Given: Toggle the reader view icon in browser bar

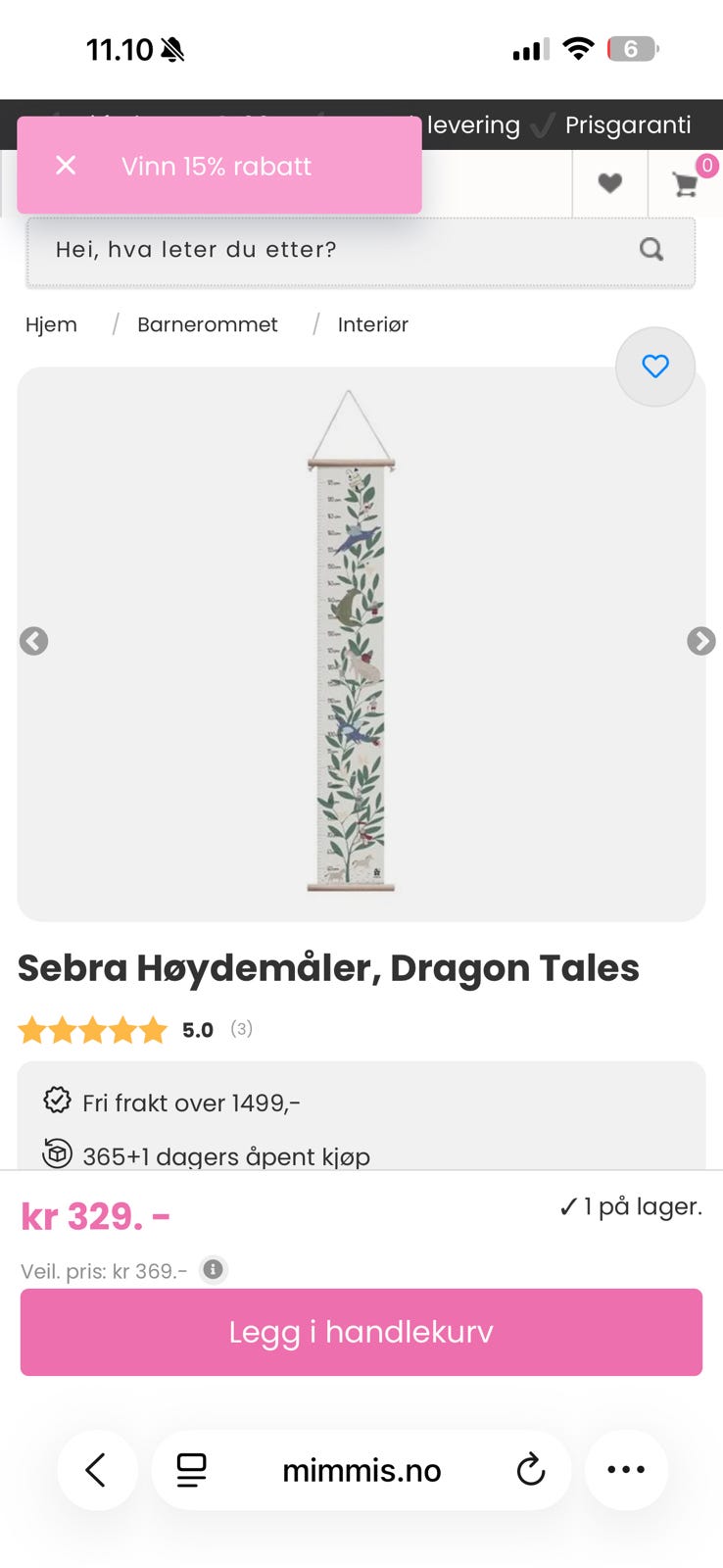Looking at the screenshot, I should [192, 1469].
